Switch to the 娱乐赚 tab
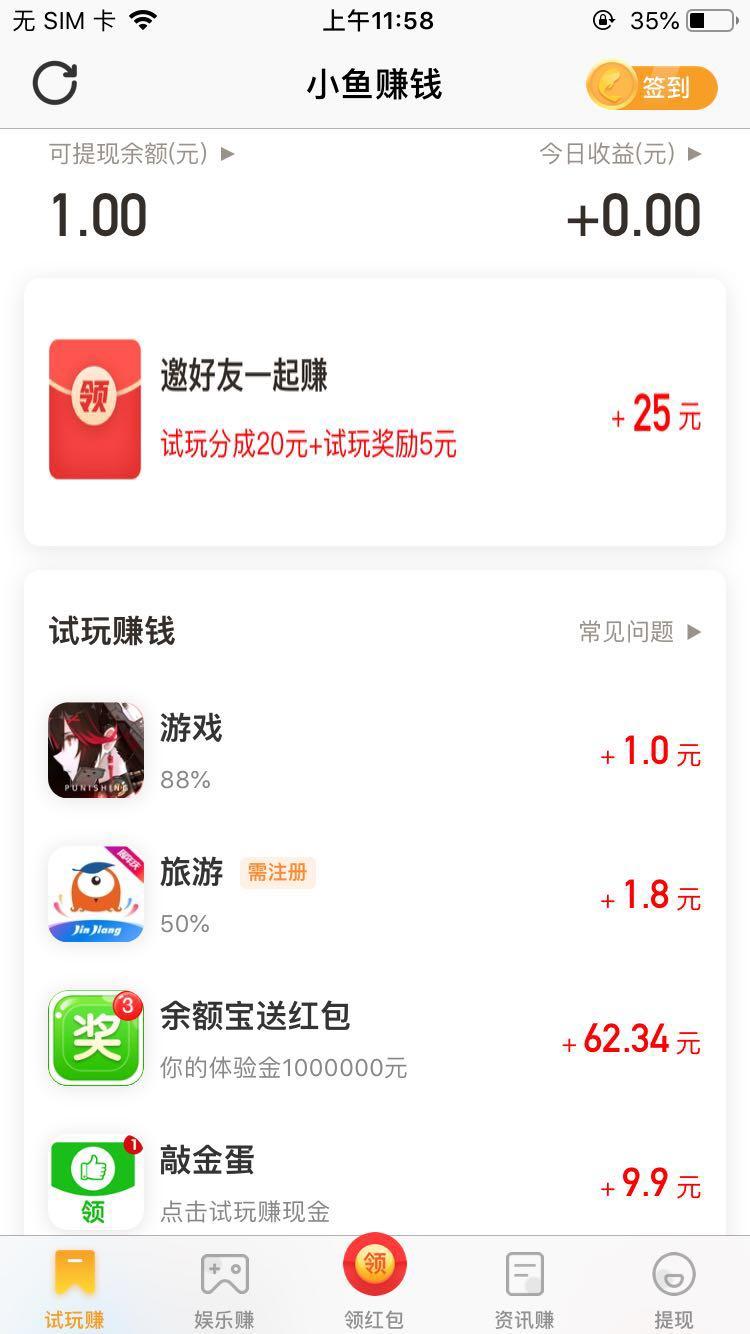This screenshot has height=1334, width=750. (x=224, y=1288)
